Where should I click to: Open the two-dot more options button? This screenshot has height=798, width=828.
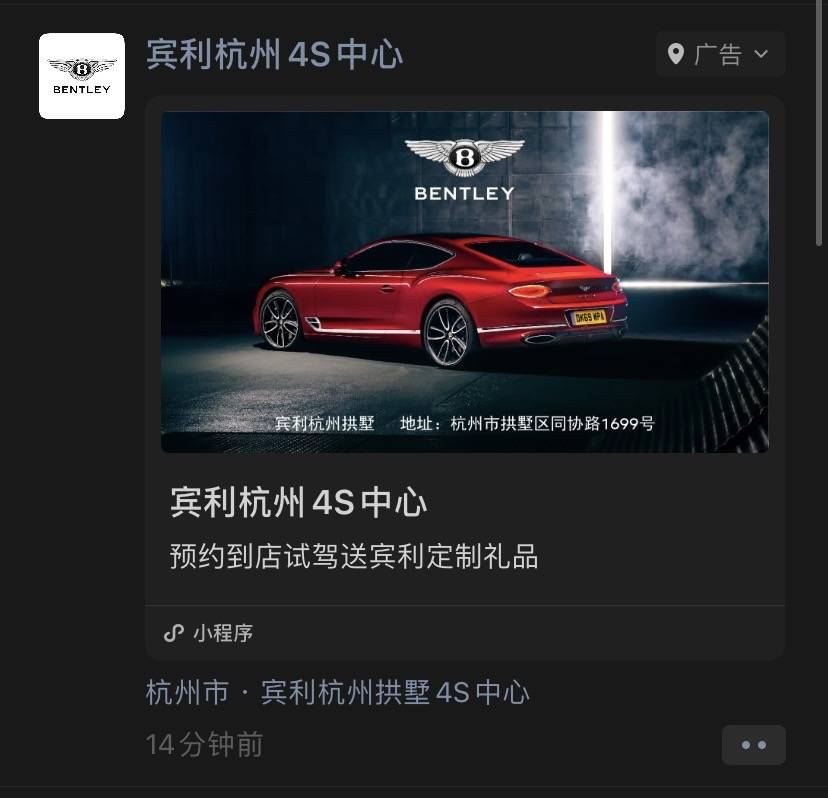coord(753,745)
